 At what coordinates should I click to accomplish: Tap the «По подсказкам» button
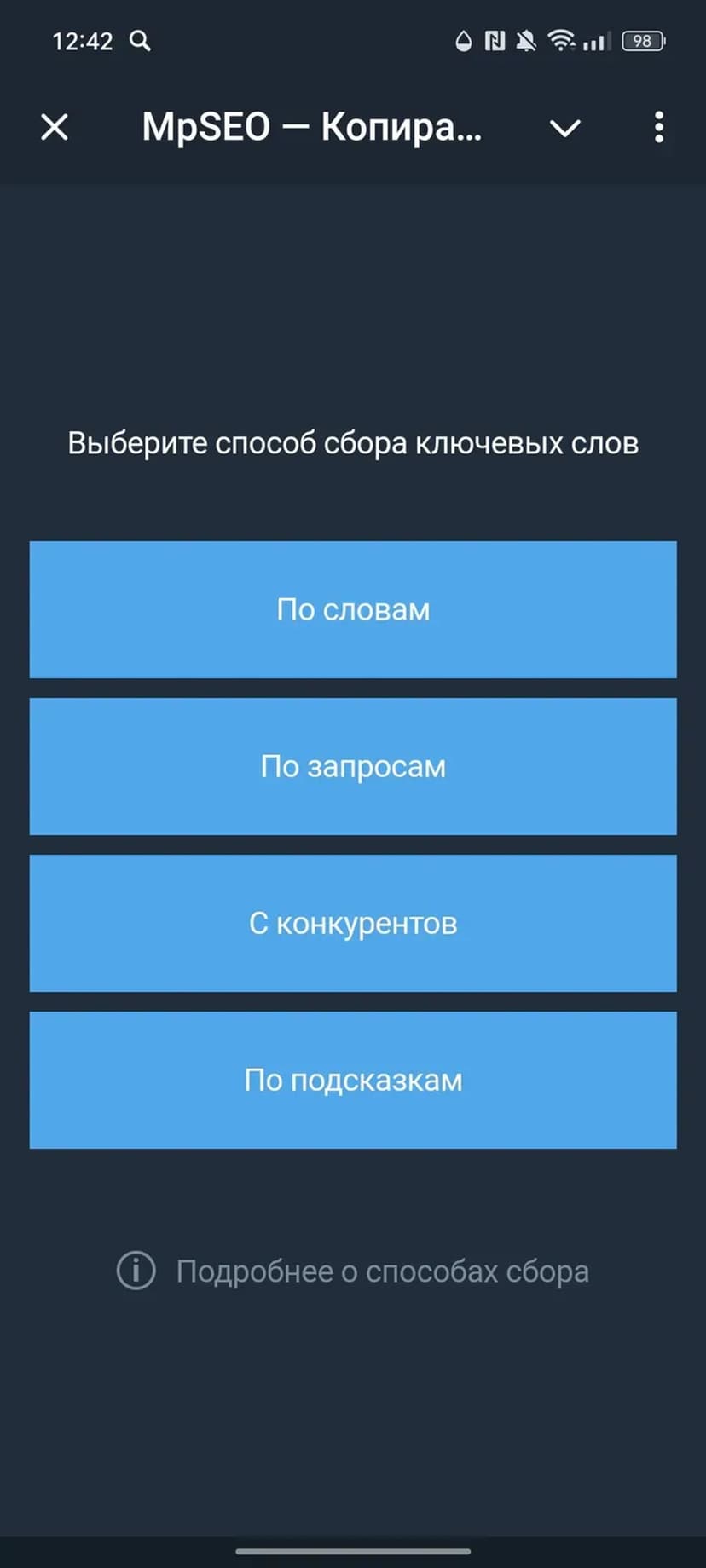[x=353, y=1080]
